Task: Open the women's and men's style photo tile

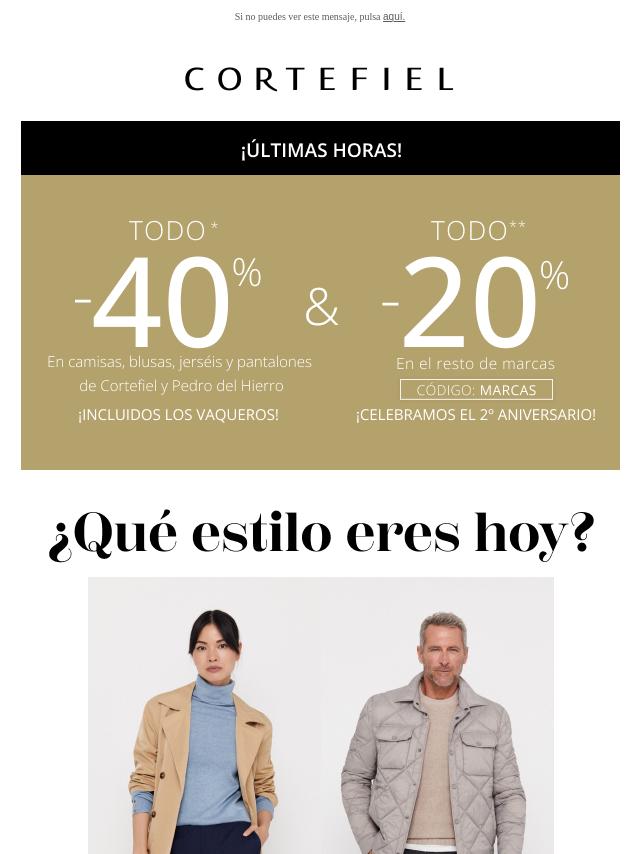Action: coord(320,715)
